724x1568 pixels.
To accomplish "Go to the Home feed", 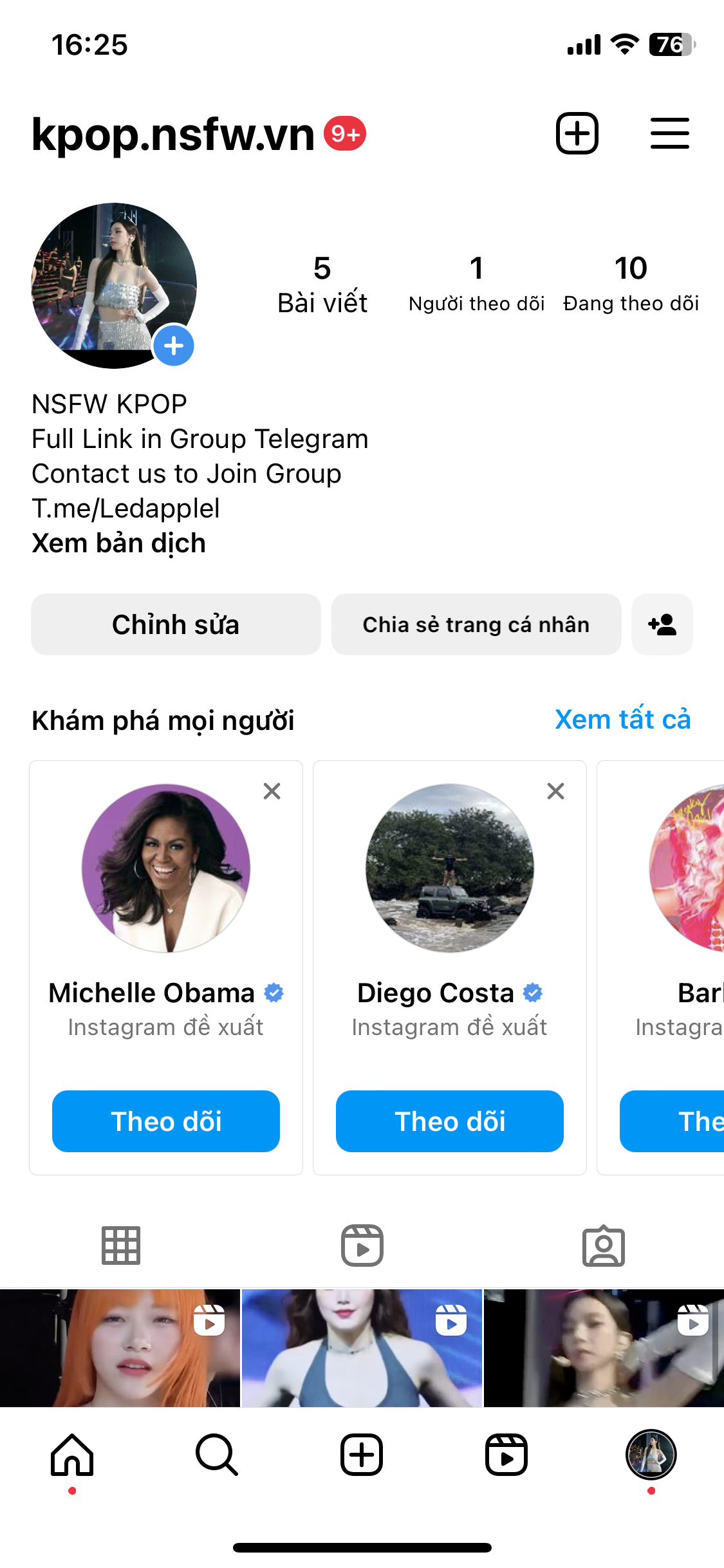I will 72,1455.
